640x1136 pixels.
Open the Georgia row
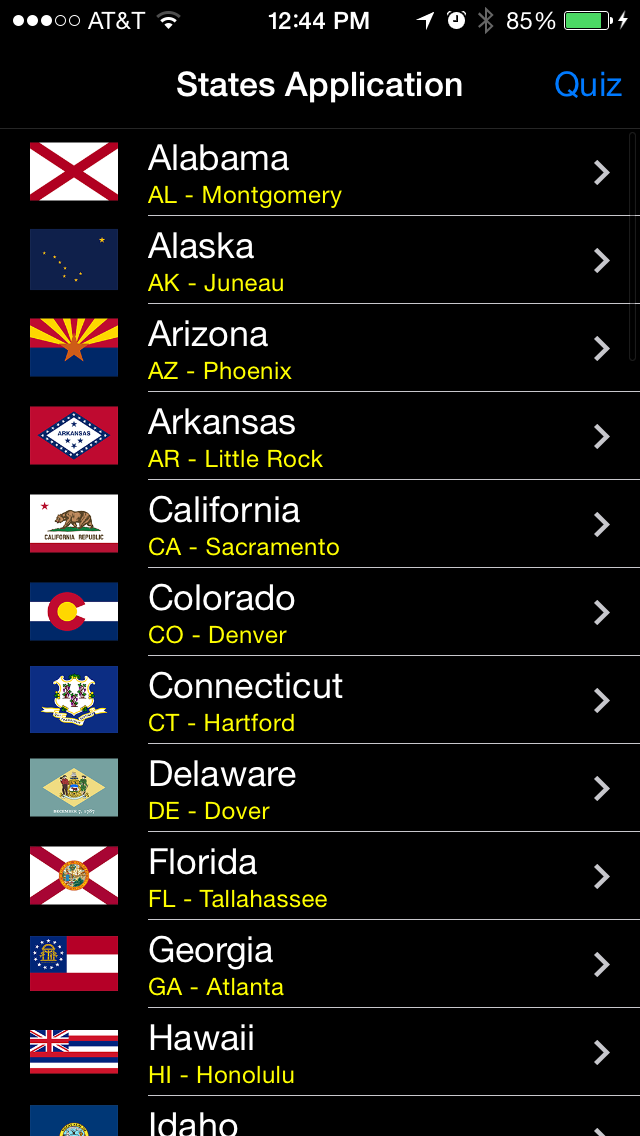(320, 964)
